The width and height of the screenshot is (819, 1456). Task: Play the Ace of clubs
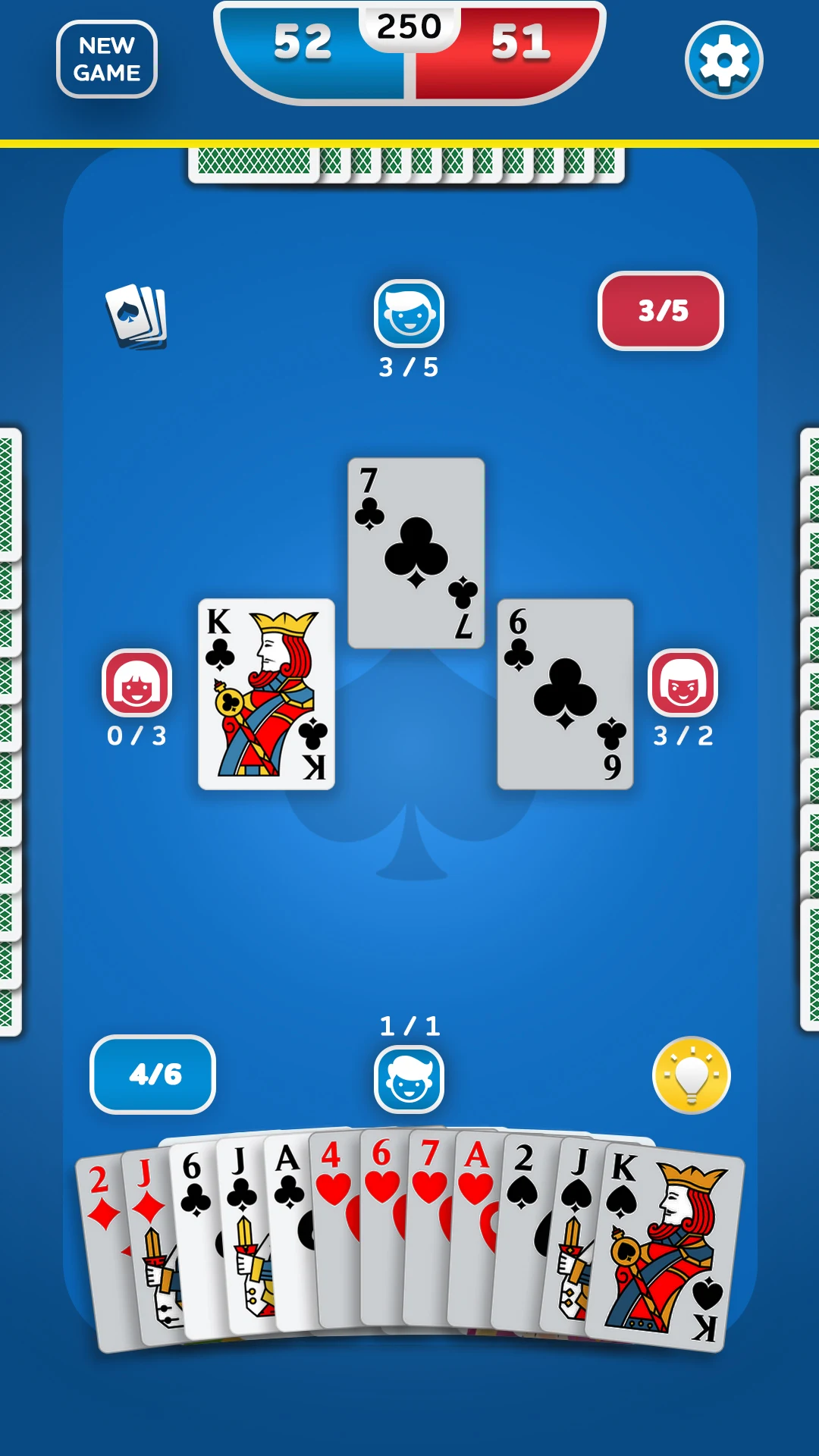[x=288, y=1213]
